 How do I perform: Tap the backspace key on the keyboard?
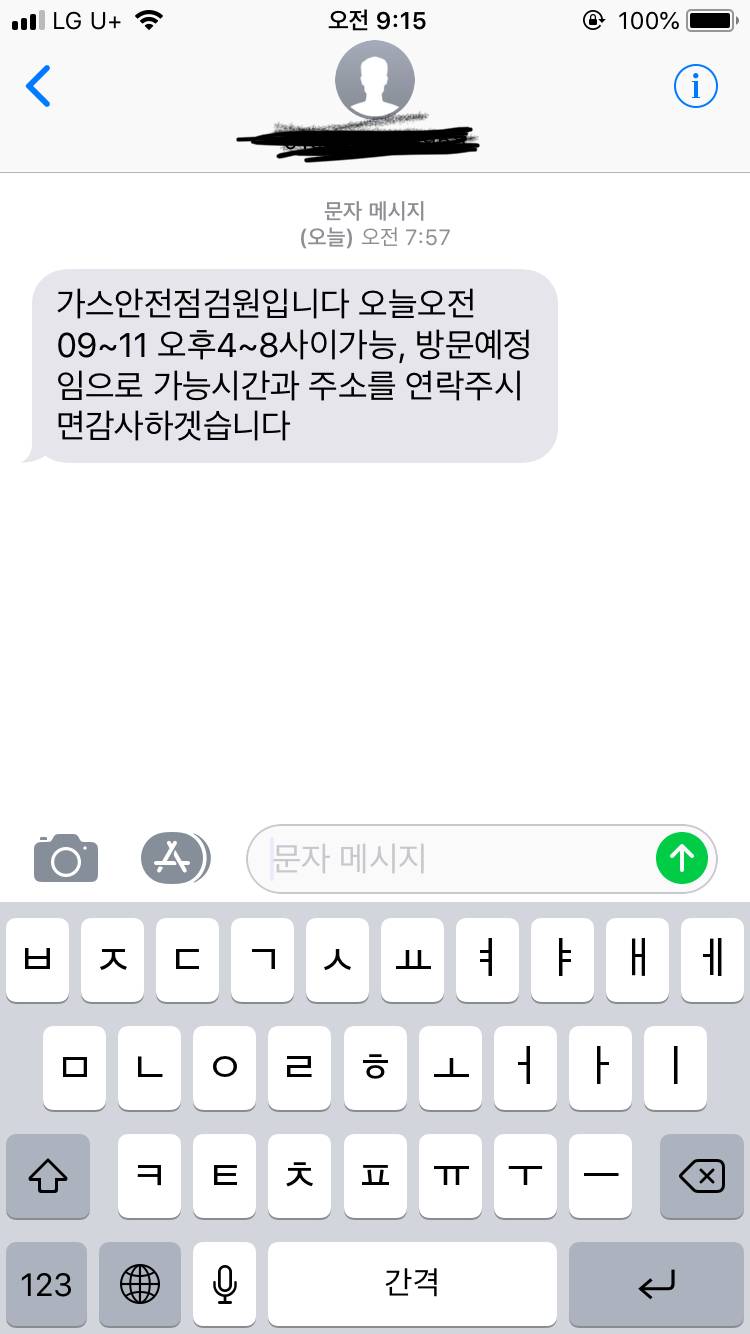tap(700, 1177)
